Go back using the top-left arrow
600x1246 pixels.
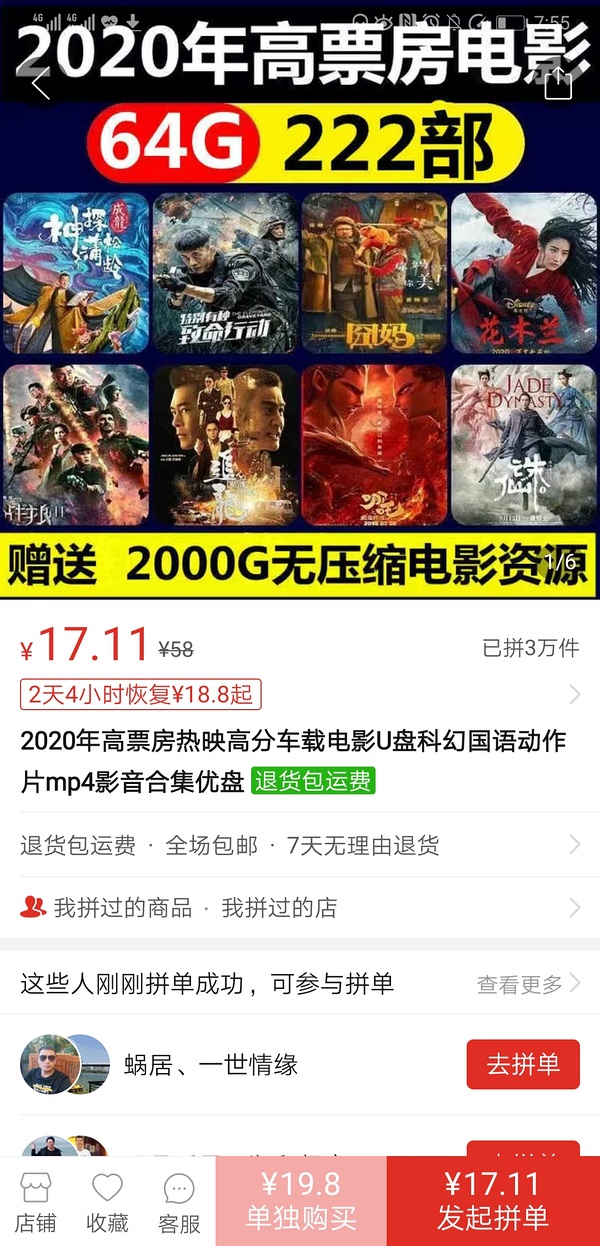pos(40,84)
